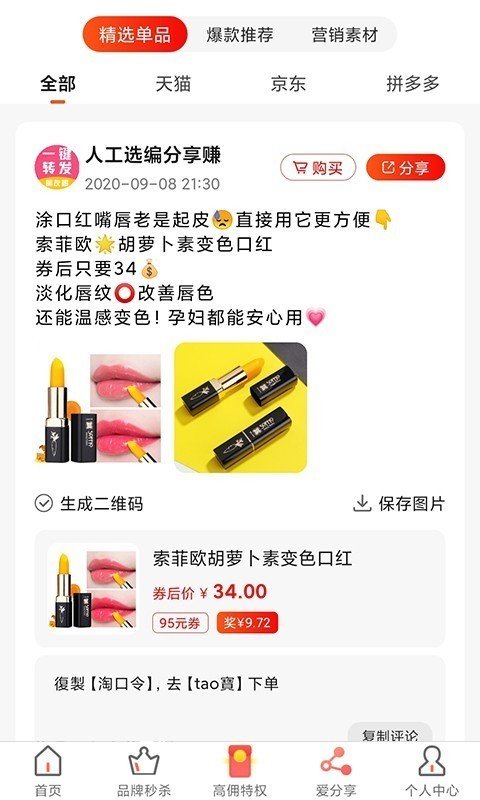
Task: Filter by 拼多多 tab
Action: [413, 83]
